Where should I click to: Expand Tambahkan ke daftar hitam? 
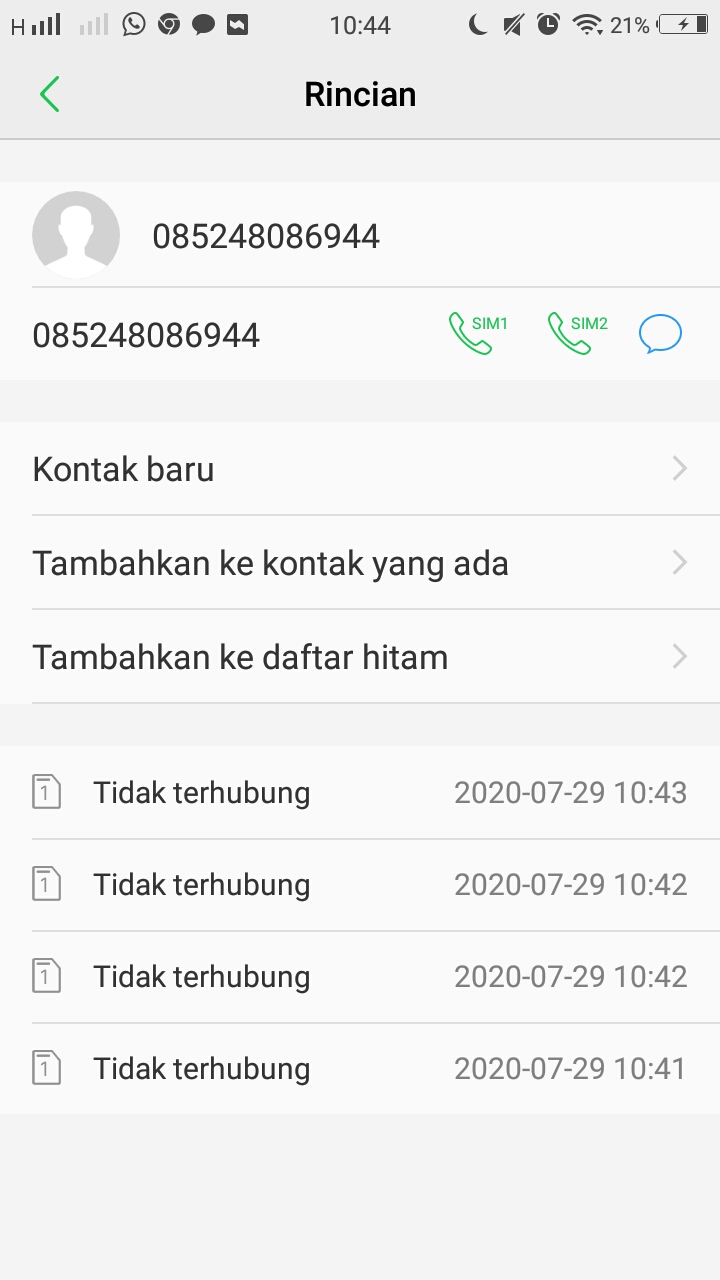click(679, 656)
